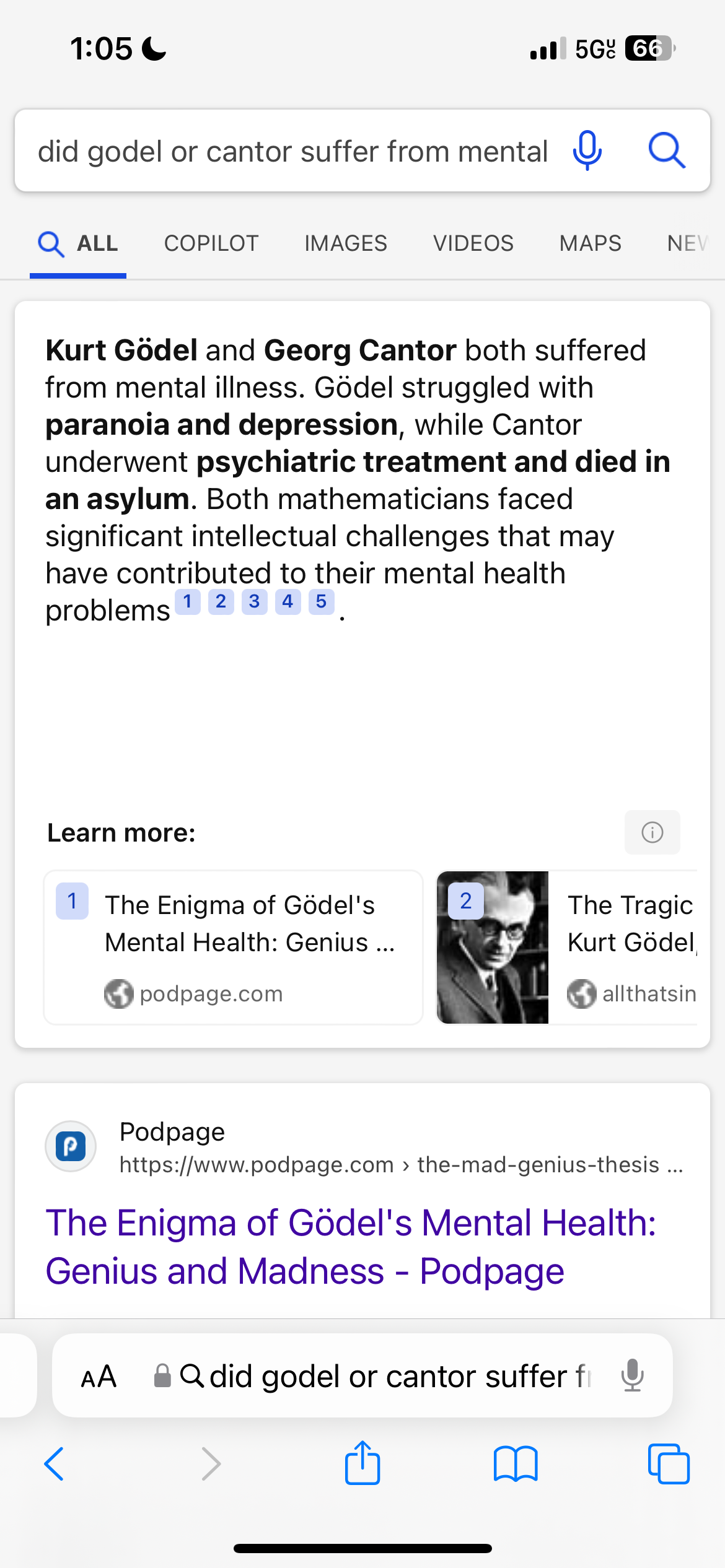
Task: Switch to the Videos tab
Action: coord(473,243)
